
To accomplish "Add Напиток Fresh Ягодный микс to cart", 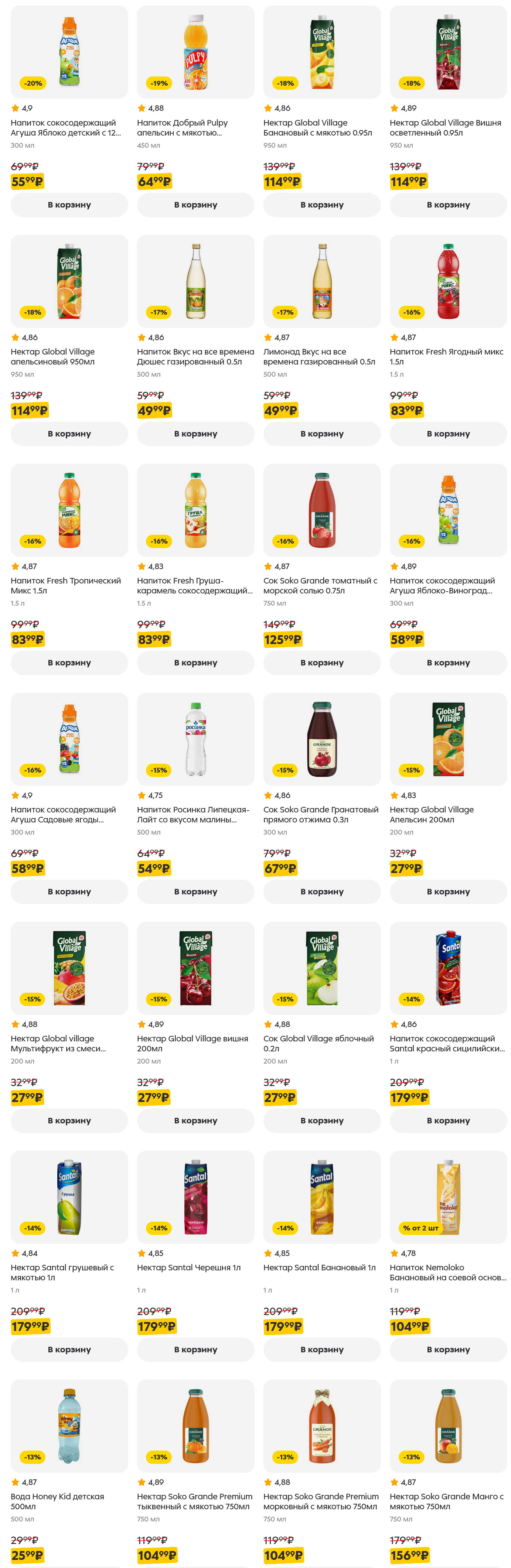I will click(x=448, y=434).
